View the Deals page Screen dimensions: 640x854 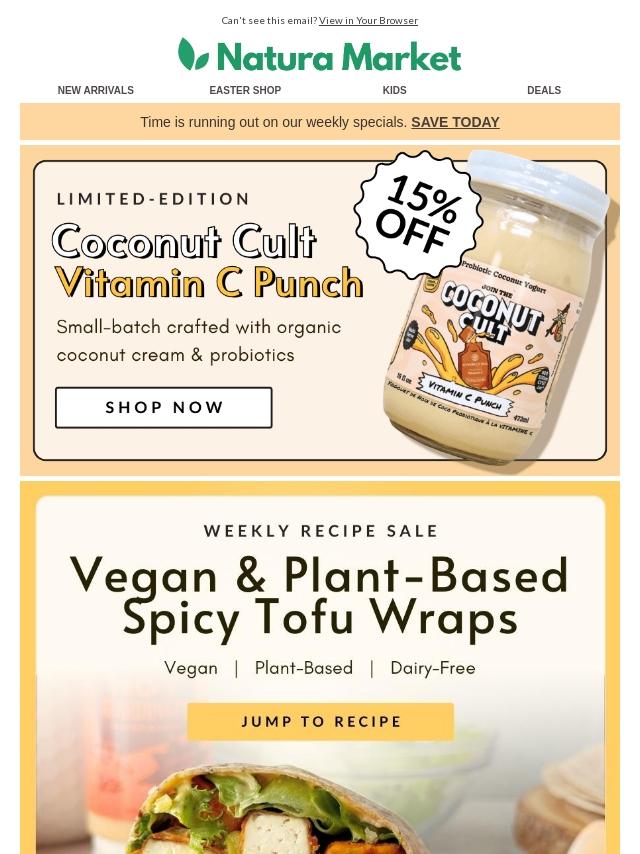544,90
